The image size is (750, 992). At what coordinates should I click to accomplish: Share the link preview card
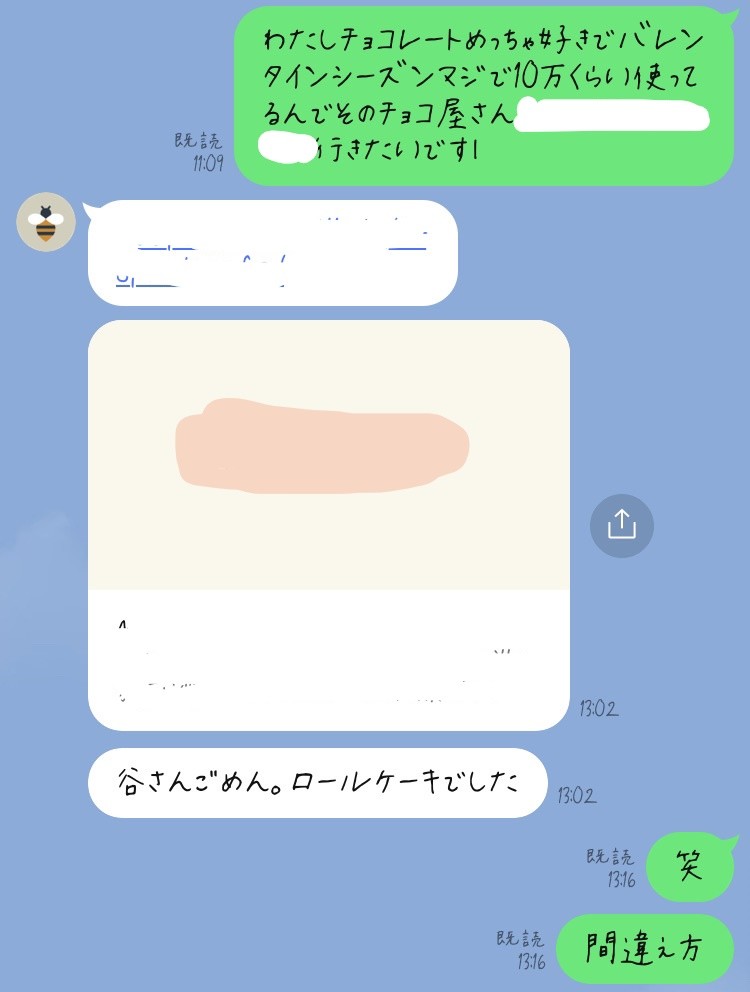(621, 525)
